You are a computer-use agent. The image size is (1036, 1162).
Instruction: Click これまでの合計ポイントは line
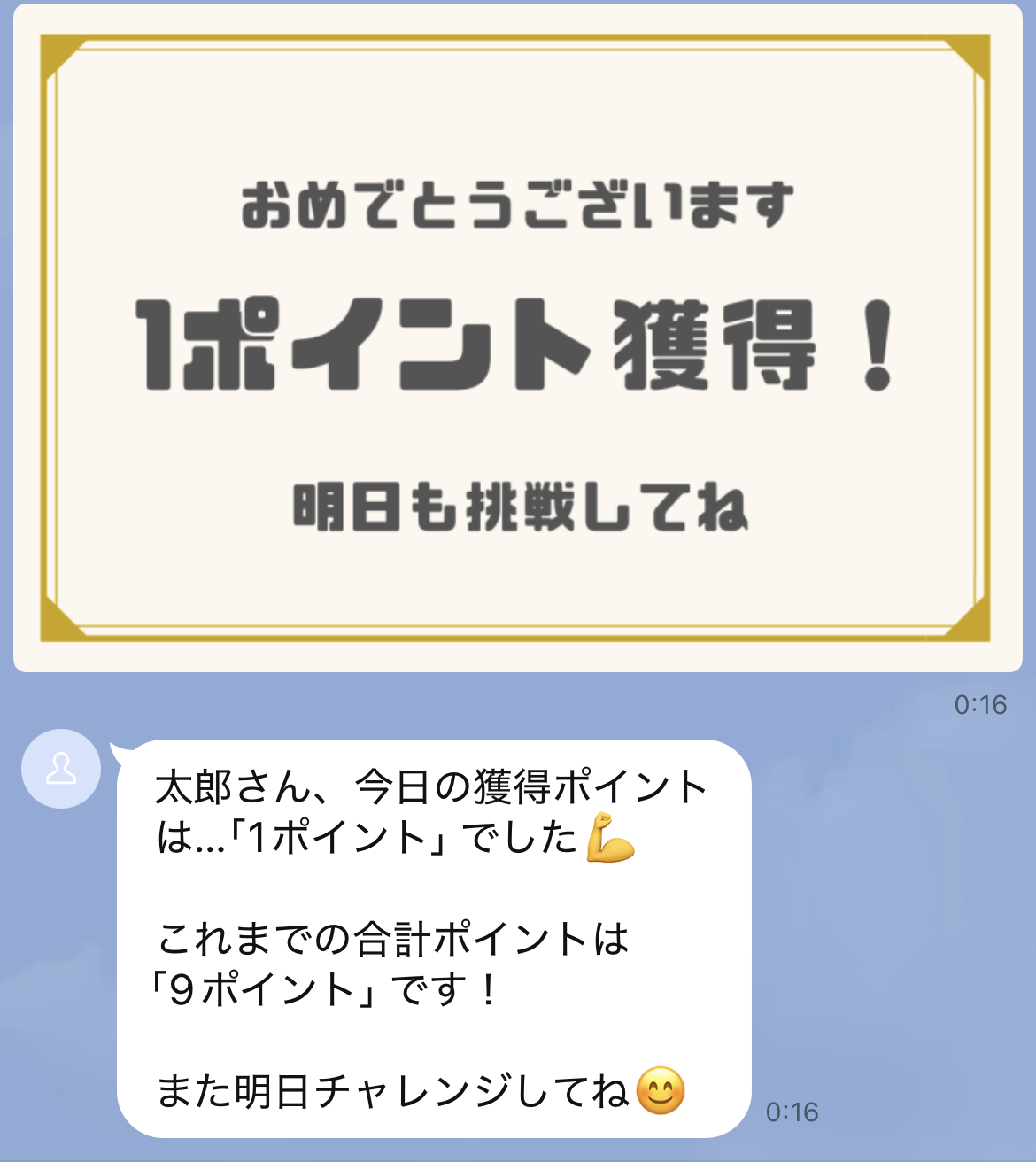point(396,934)
